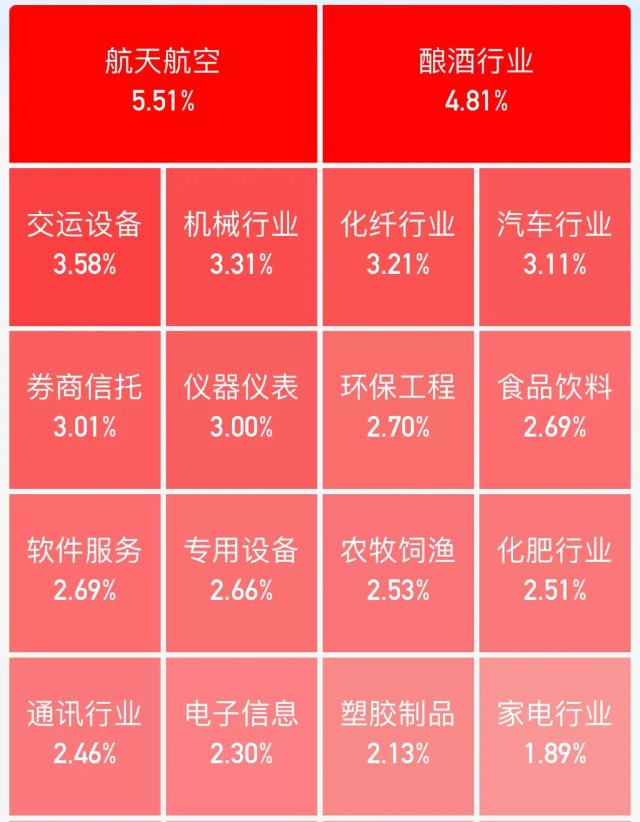Screen dimensions: 640x822
Task: Open the 酿酒行业 sector tile
Action: (x=476, y=84)
